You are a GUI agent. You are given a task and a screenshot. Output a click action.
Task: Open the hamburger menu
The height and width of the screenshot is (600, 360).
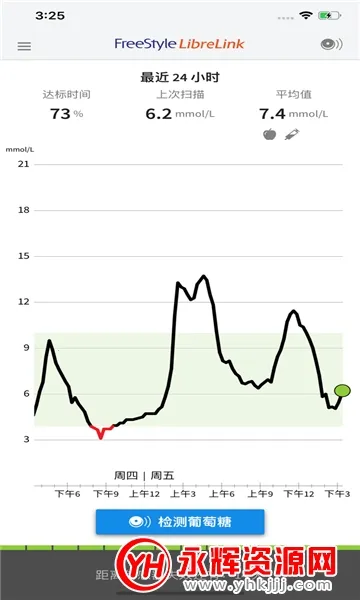pyautogui.click(x=24, y=46)
